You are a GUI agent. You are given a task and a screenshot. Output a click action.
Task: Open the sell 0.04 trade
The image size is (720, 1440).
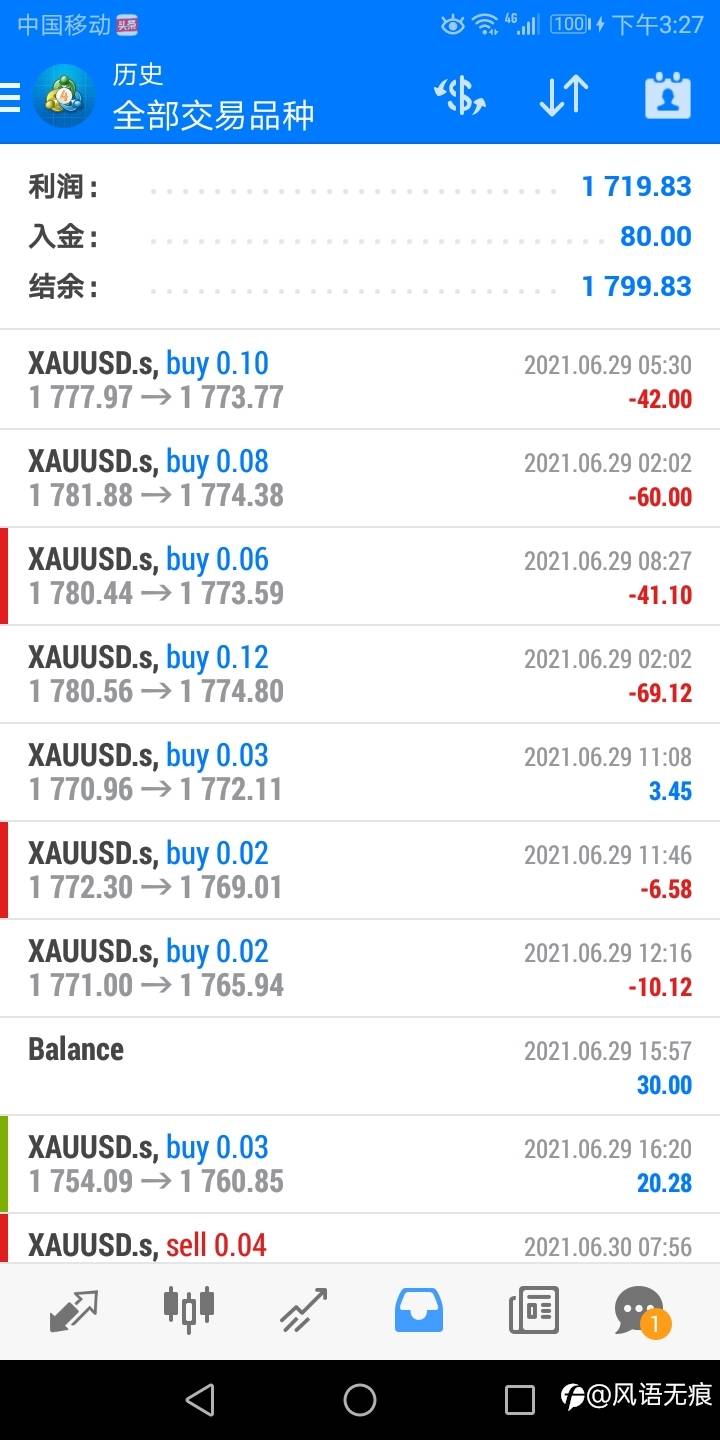coord(360,1239)
